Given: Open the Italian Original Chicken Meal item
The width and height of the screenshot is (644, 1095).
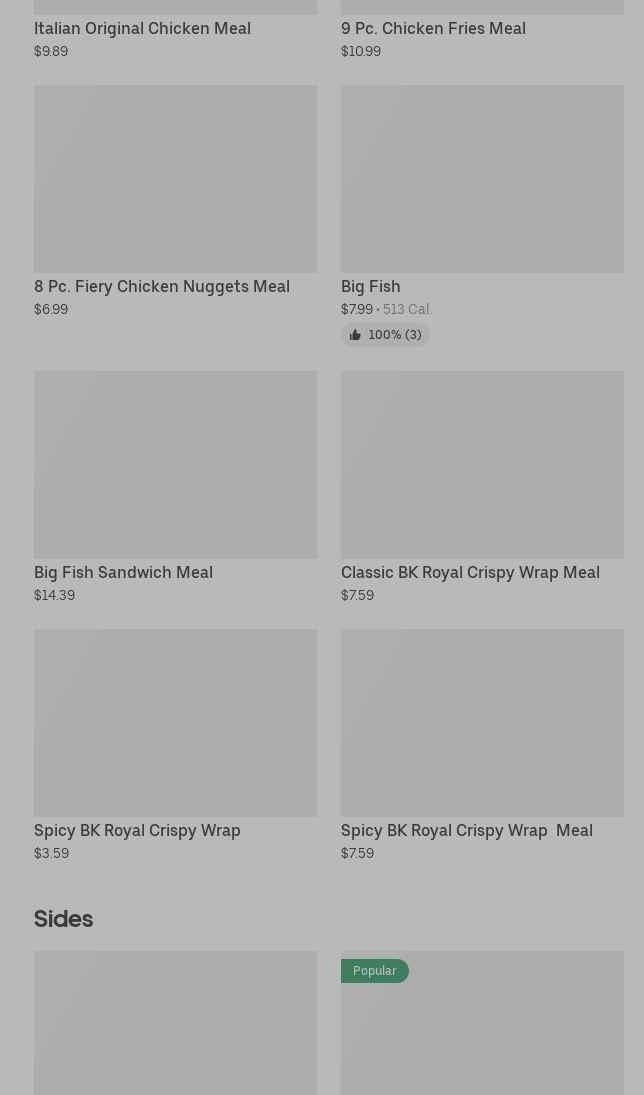Looking at the screenshot, I should [x=175, y=29].
